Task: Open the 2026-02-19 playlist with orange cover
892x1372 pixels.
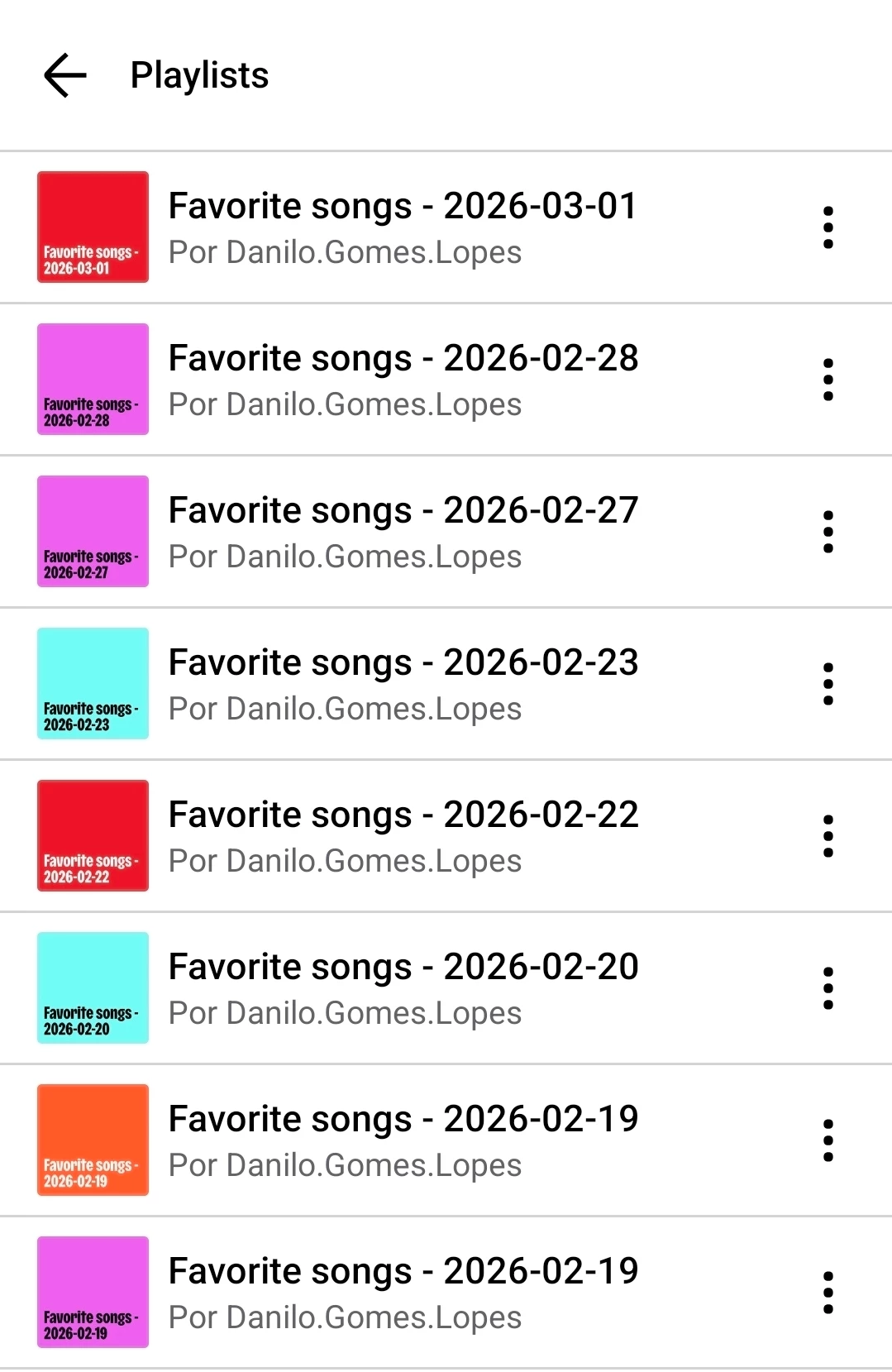Action: [403, 1140]
